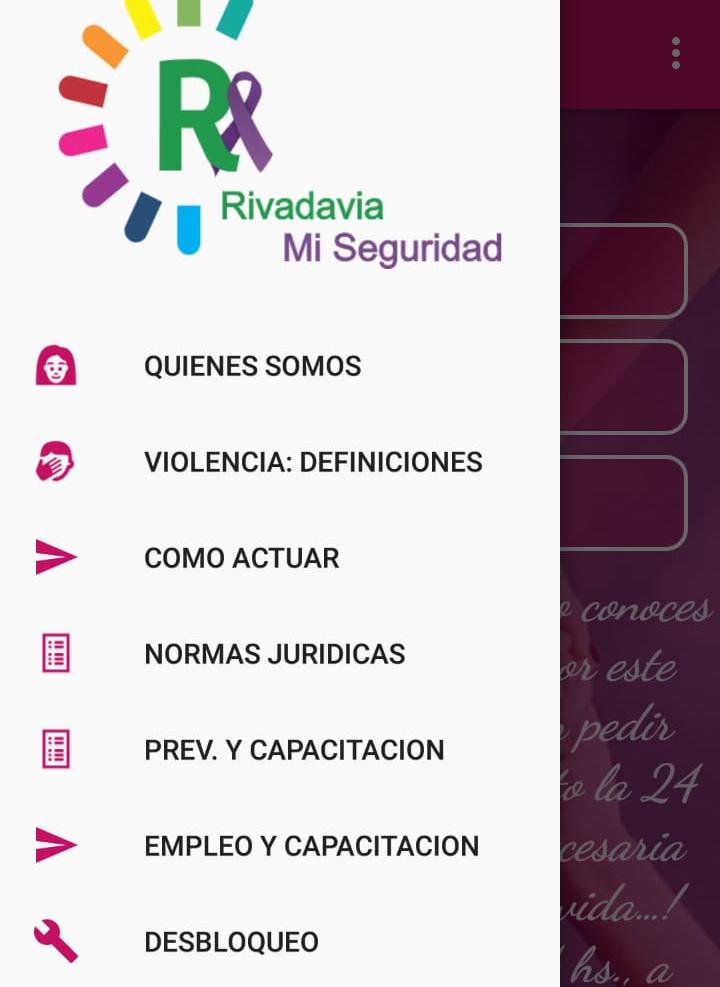Go to Como Actuar section
Viewport: 720px width, 987px height.
tap(241, 558)
